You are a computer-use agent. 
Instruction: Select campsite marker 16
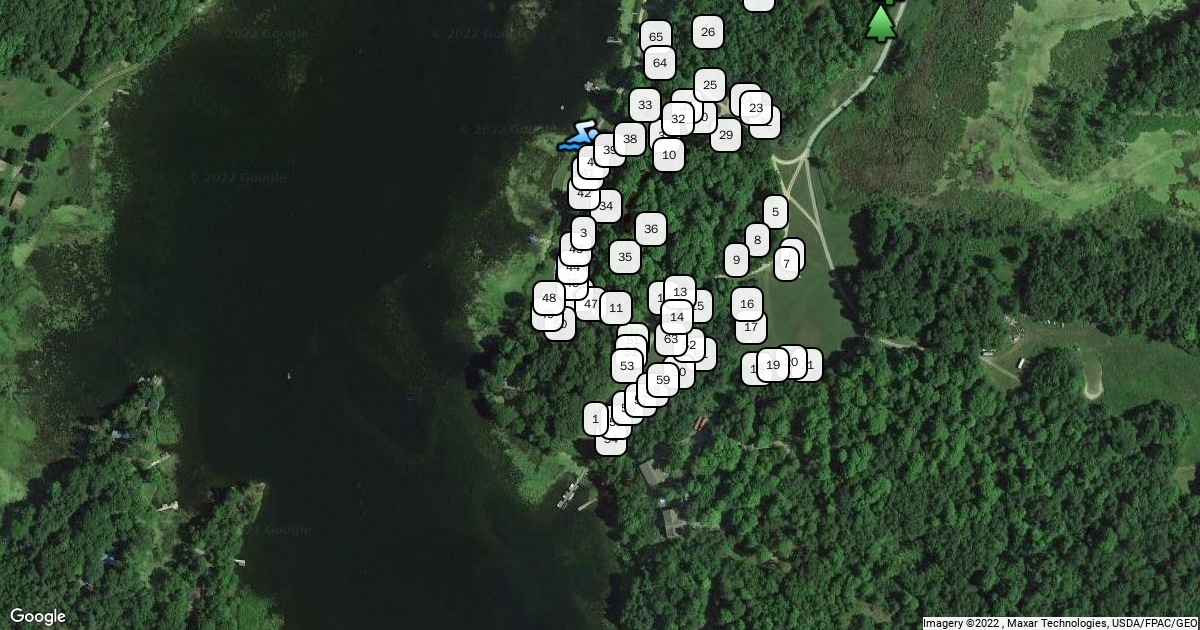point(747,304)
